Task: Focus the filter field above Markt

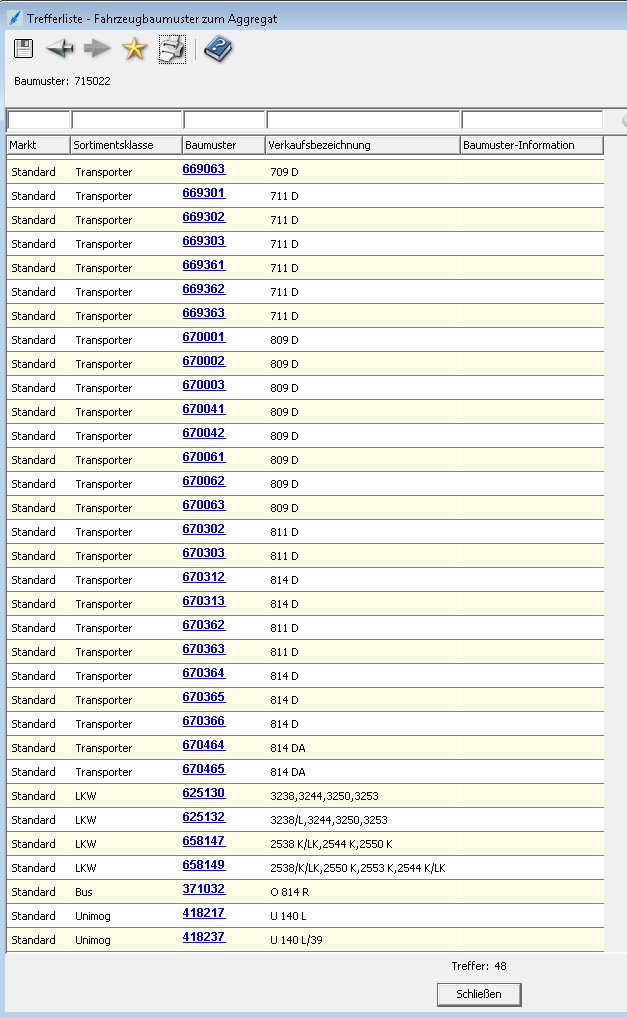Action: coord(38,120)
